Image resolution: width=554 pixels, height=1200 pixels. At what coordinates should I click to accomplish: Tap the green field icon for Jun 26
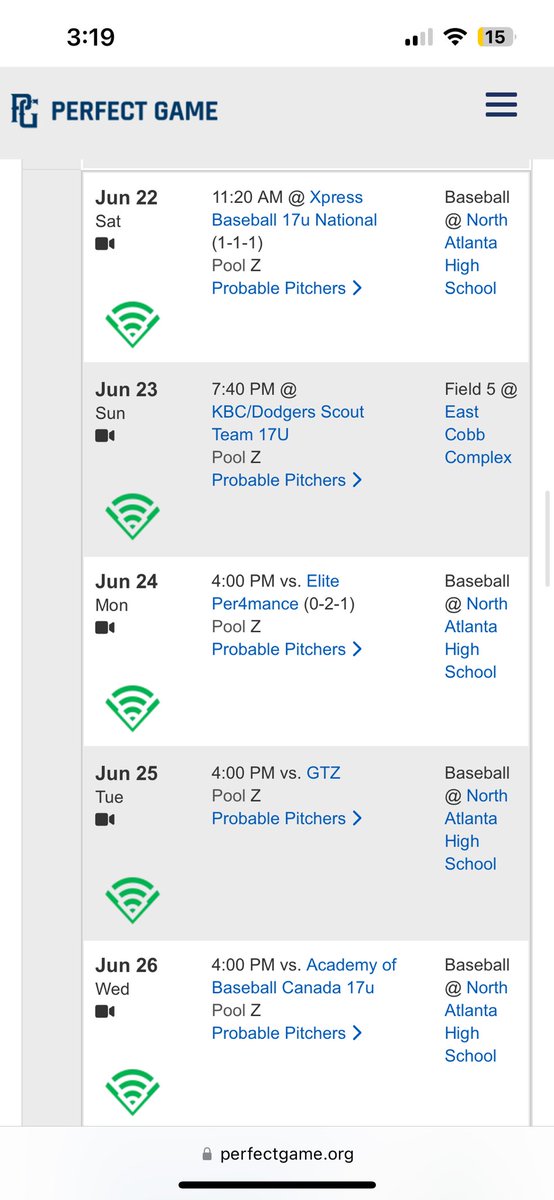coord(132,1092)
